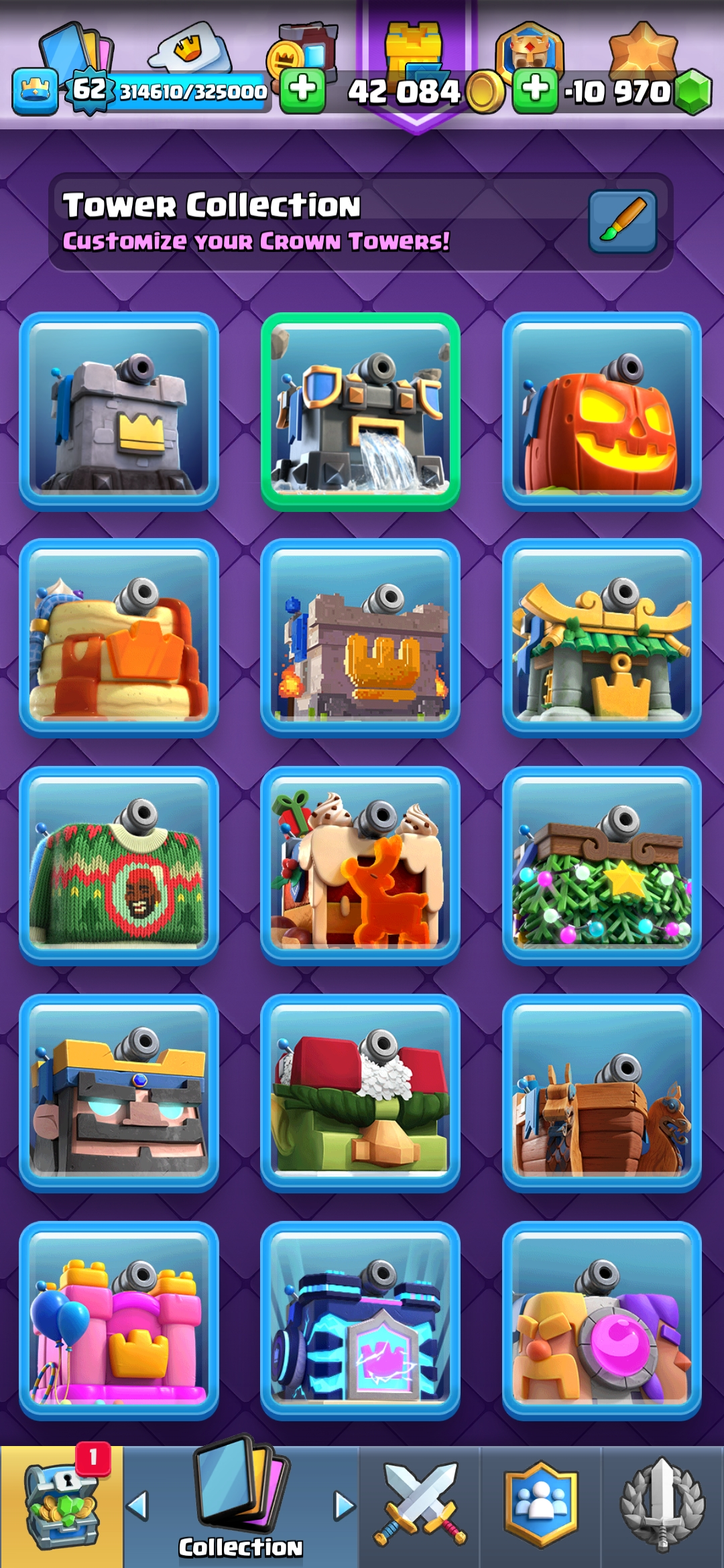Pick the pancake stack tower skin

119,638
